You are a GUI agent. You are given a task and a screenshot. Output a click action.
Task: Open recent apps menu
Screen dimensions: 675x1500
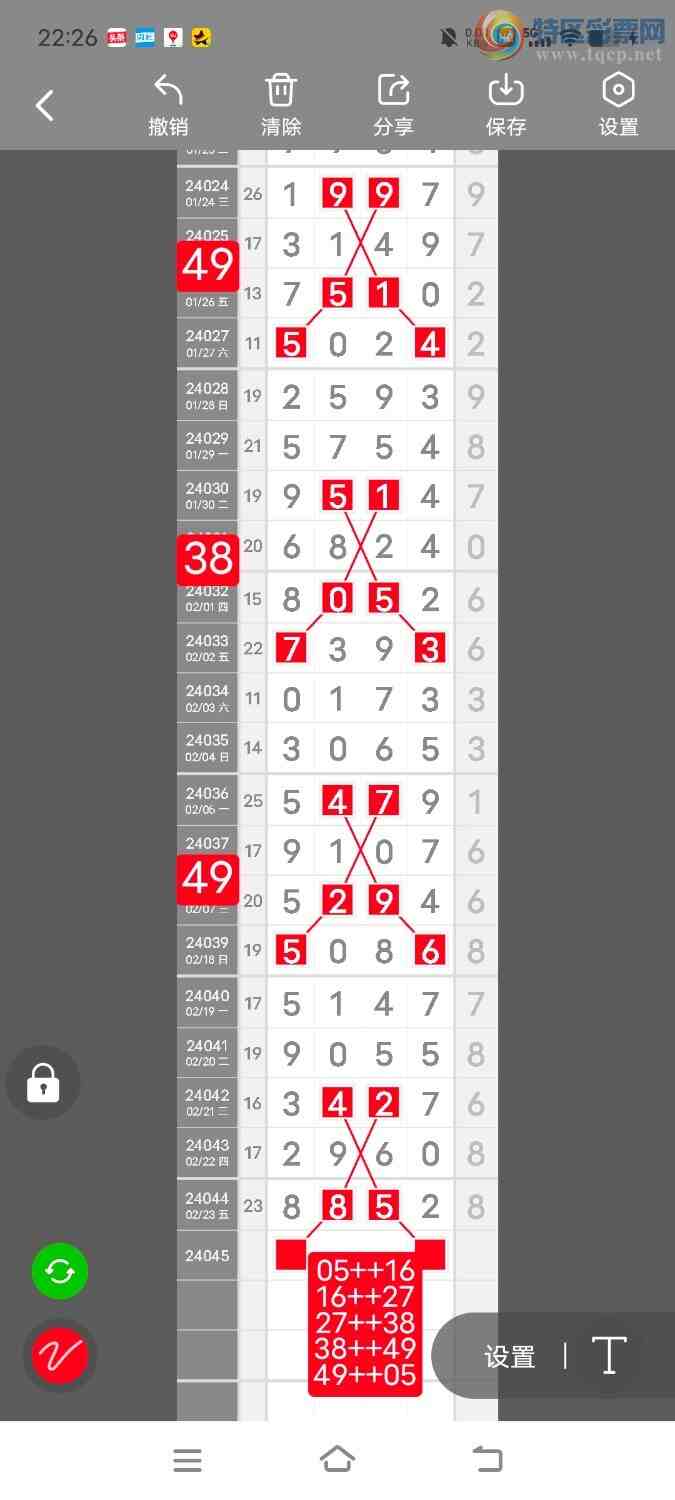187,1460
